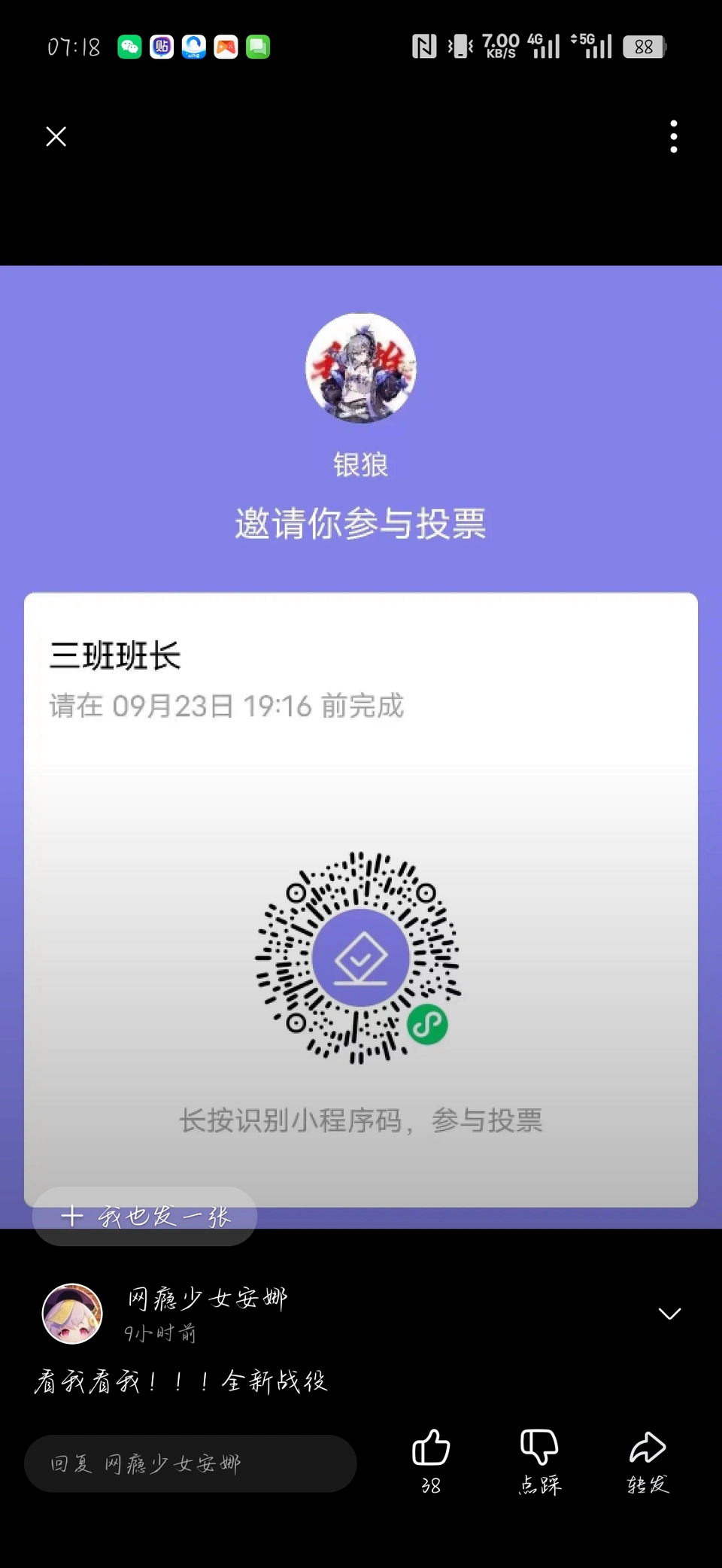Close the image viewer
Image resolution: width=722 pixels, height=1568 pixels.
click(56, 136)
